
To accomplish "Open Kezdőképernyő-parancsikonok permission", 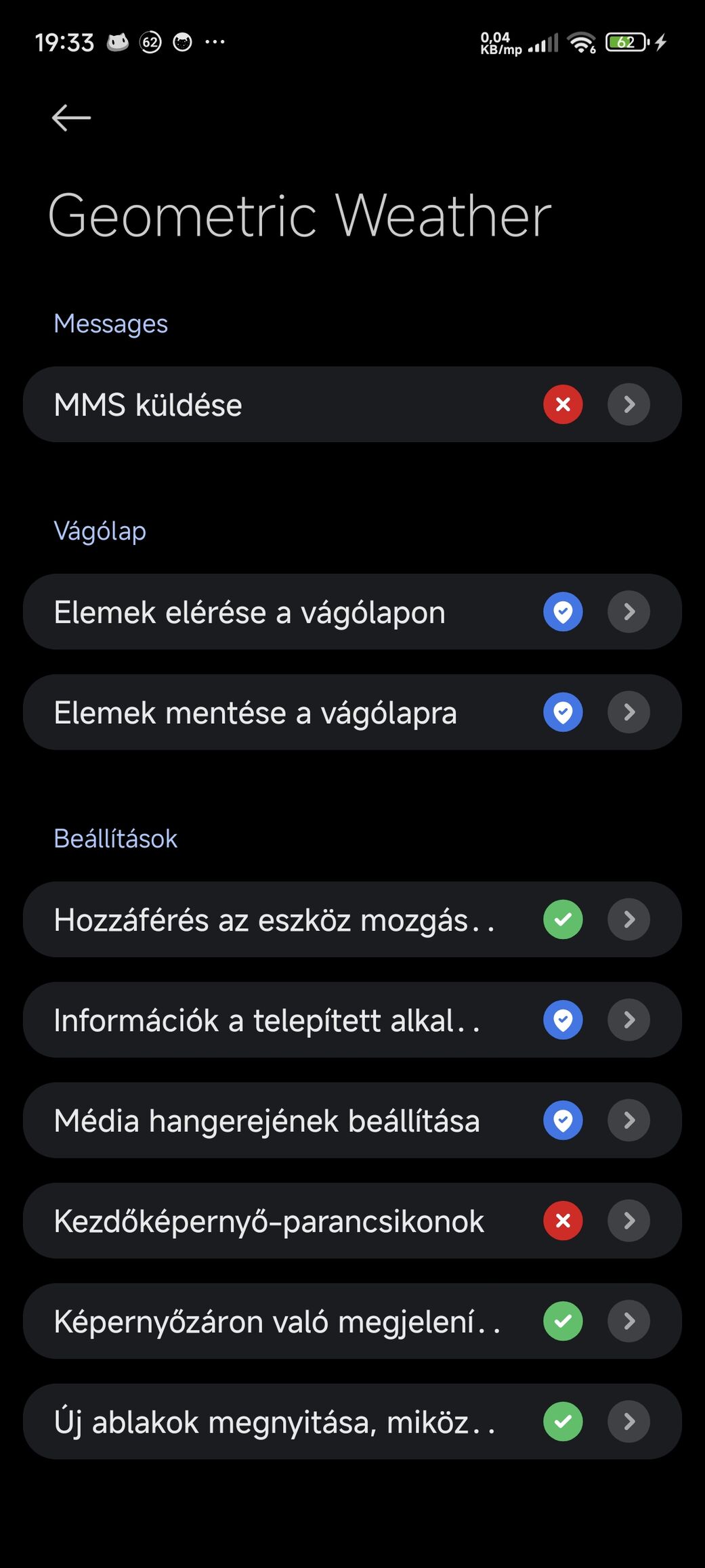I will point(352,1221).
